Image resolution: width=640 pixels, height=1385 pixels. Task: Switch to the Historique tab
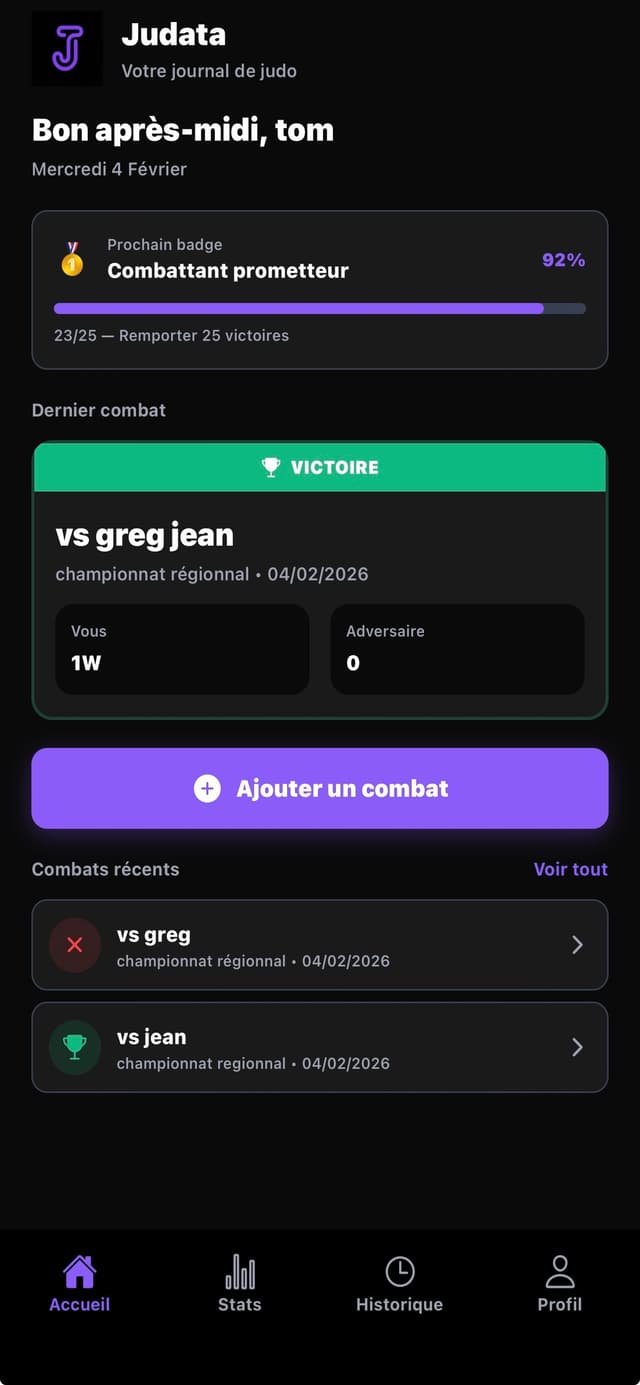pyautogui.click(x=399, y=1284)
